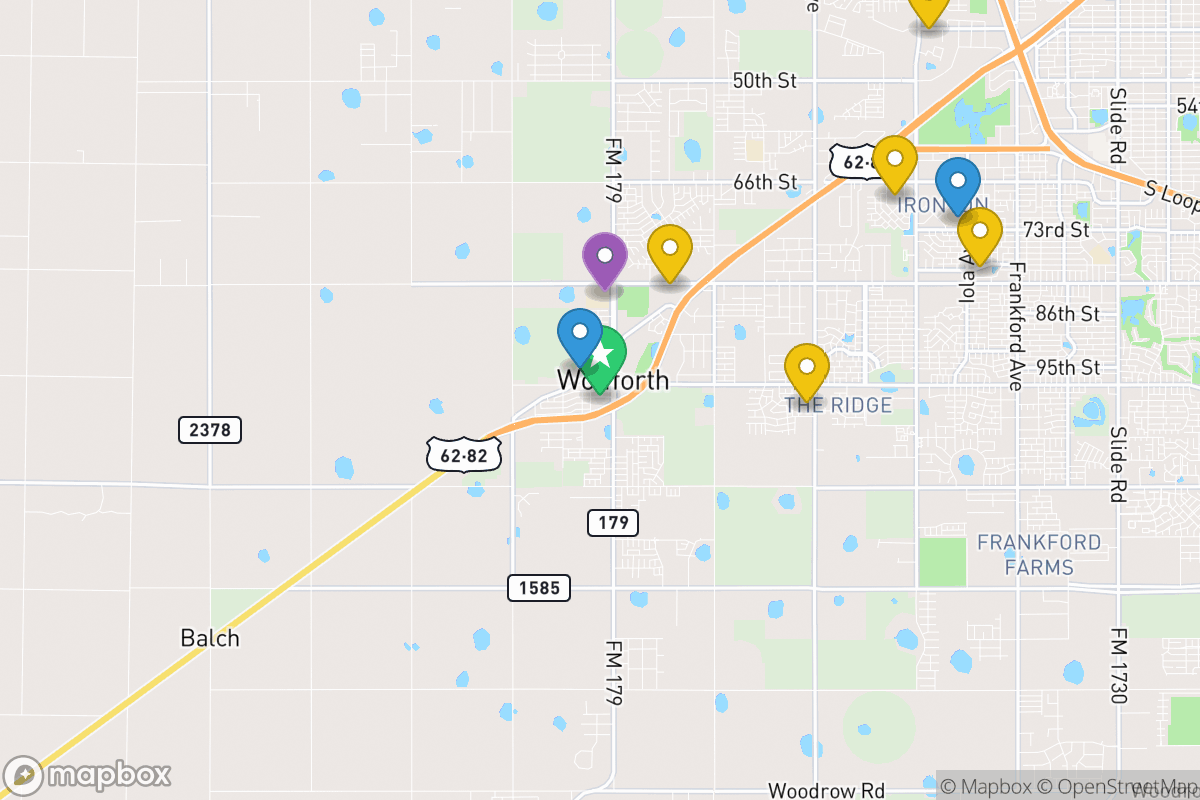The image size is (1200, 800).
Task: Tap the yellow pin by the 66th St highway shield
Action: [894, 161]
